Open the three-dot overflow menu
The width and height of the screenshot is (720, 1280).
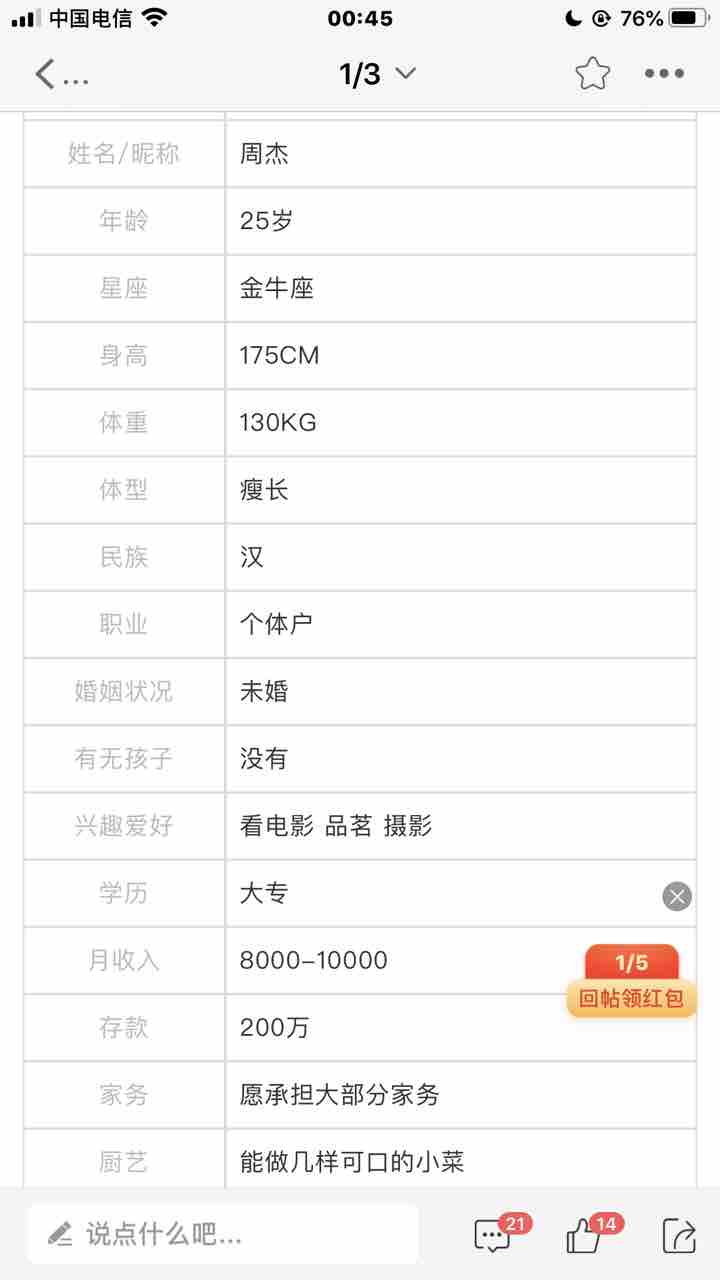click(664, 74)
